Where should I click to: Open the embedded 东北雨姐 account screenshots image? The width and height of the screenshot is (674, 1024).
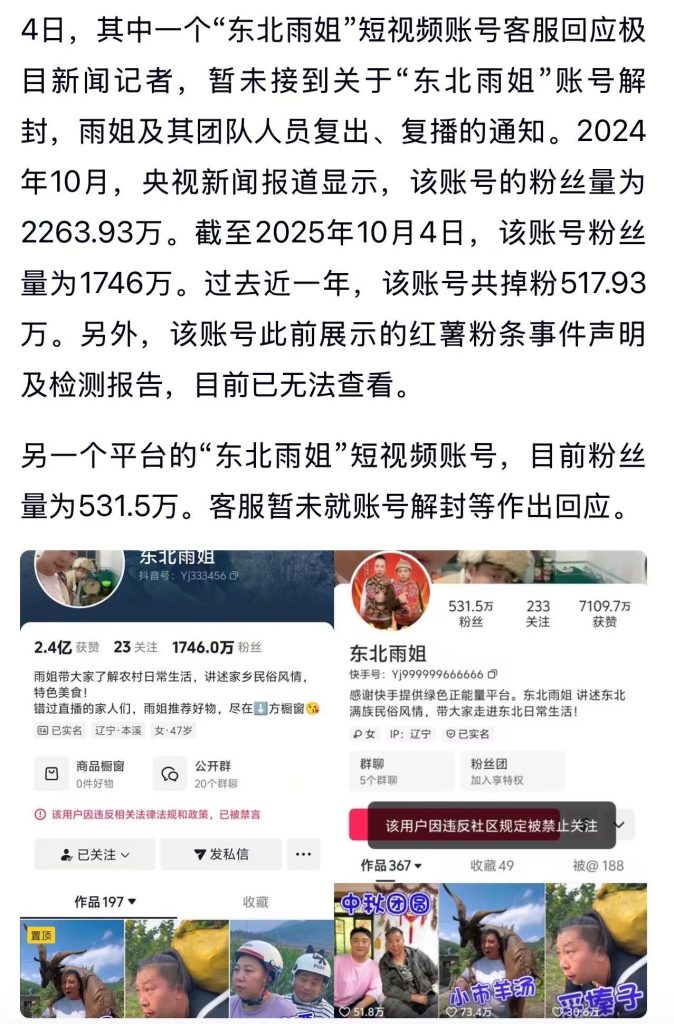click(x=334, y=783)
